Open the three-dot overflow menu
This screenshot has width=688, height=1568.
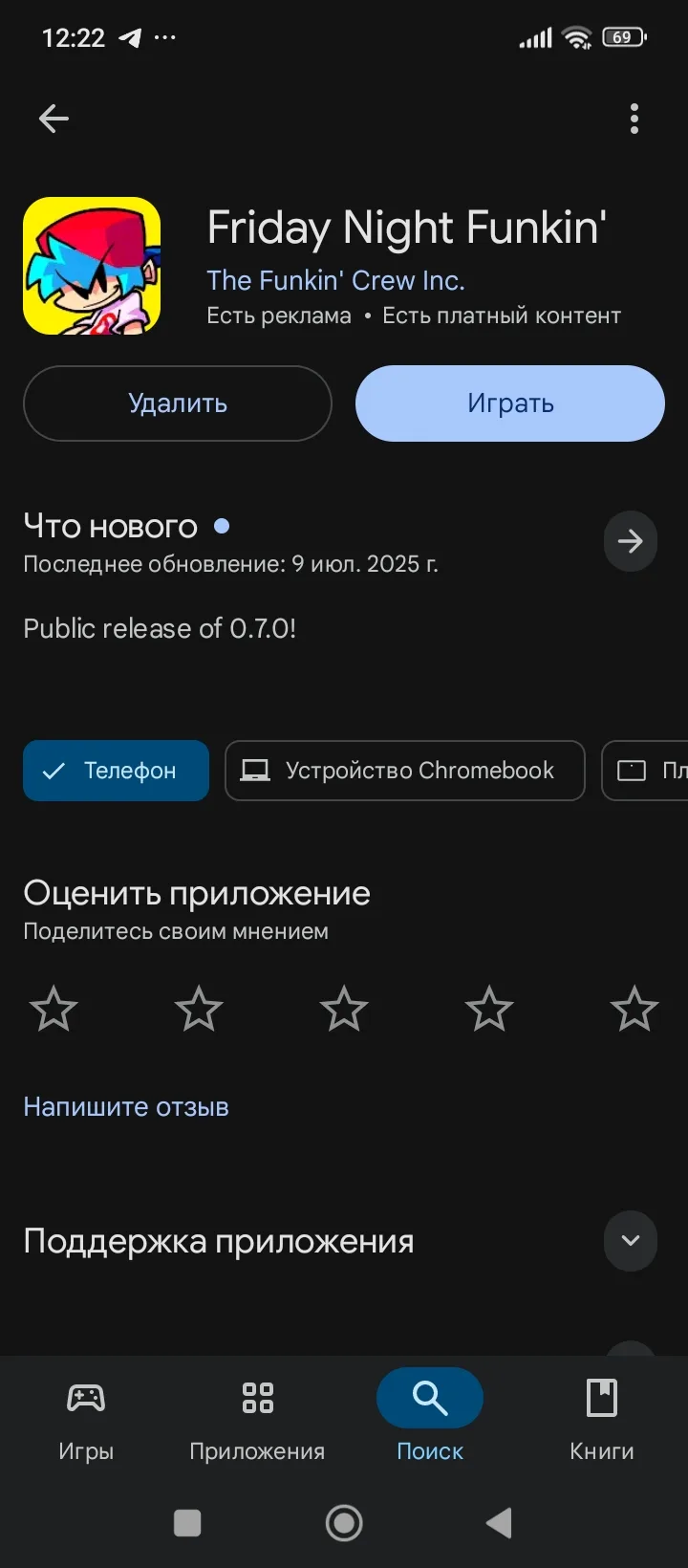coord(634,119)
